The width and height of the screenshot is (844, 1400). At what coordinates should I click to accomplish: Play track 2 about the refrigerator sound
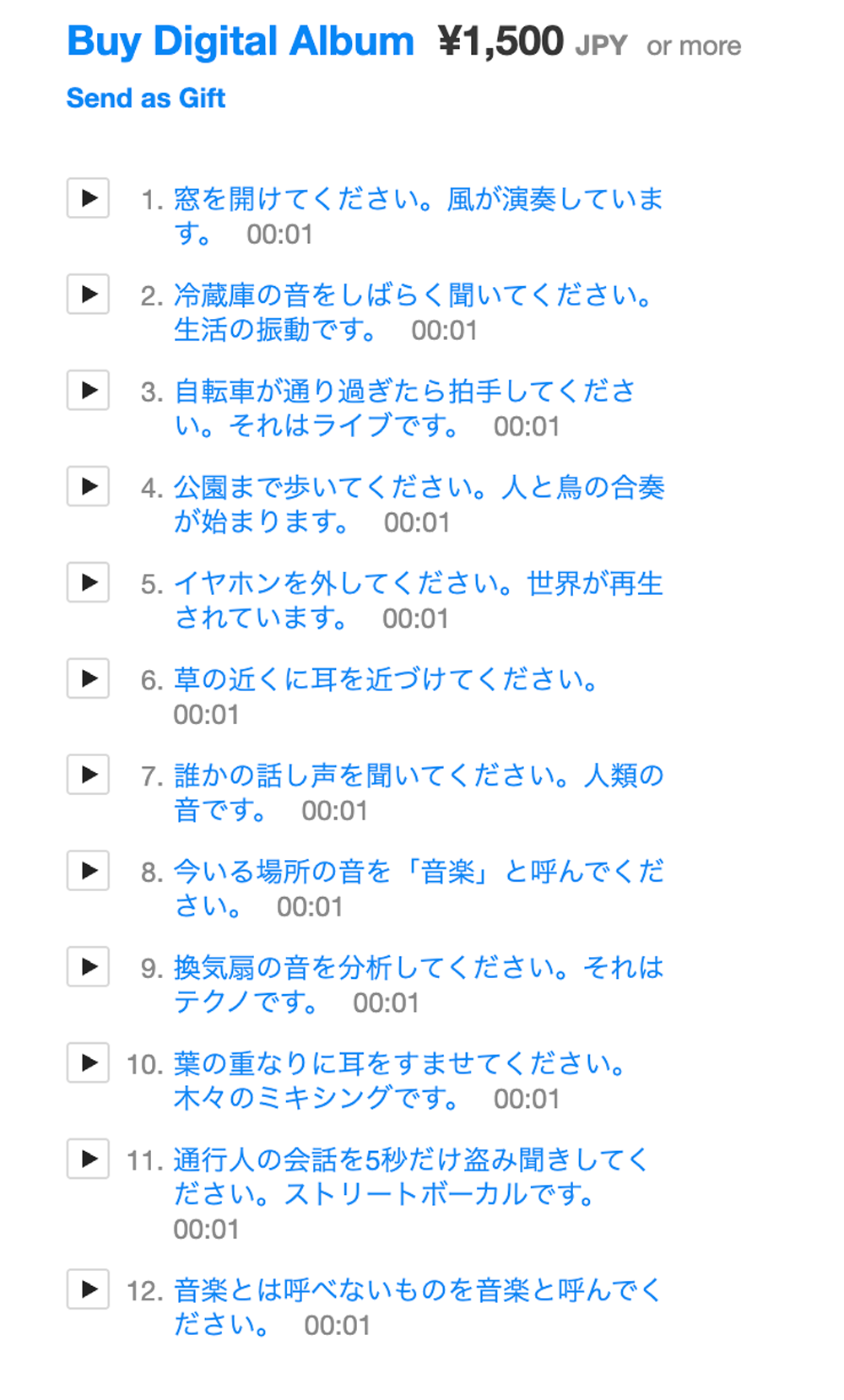(89, 295)
